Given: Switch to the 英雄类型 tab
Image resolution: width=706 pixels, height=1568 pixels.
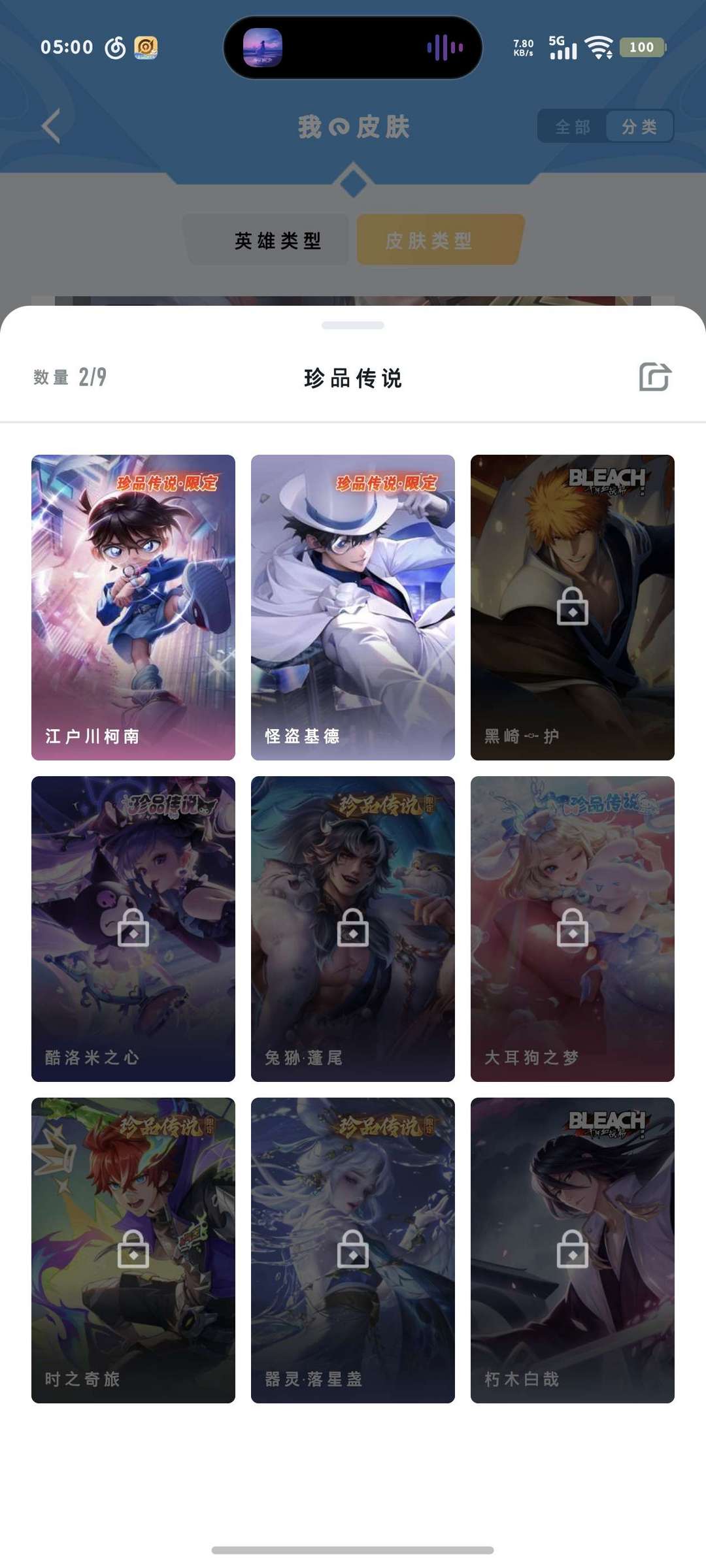Looking at the screenshot, I should click(x=278, y=240).
